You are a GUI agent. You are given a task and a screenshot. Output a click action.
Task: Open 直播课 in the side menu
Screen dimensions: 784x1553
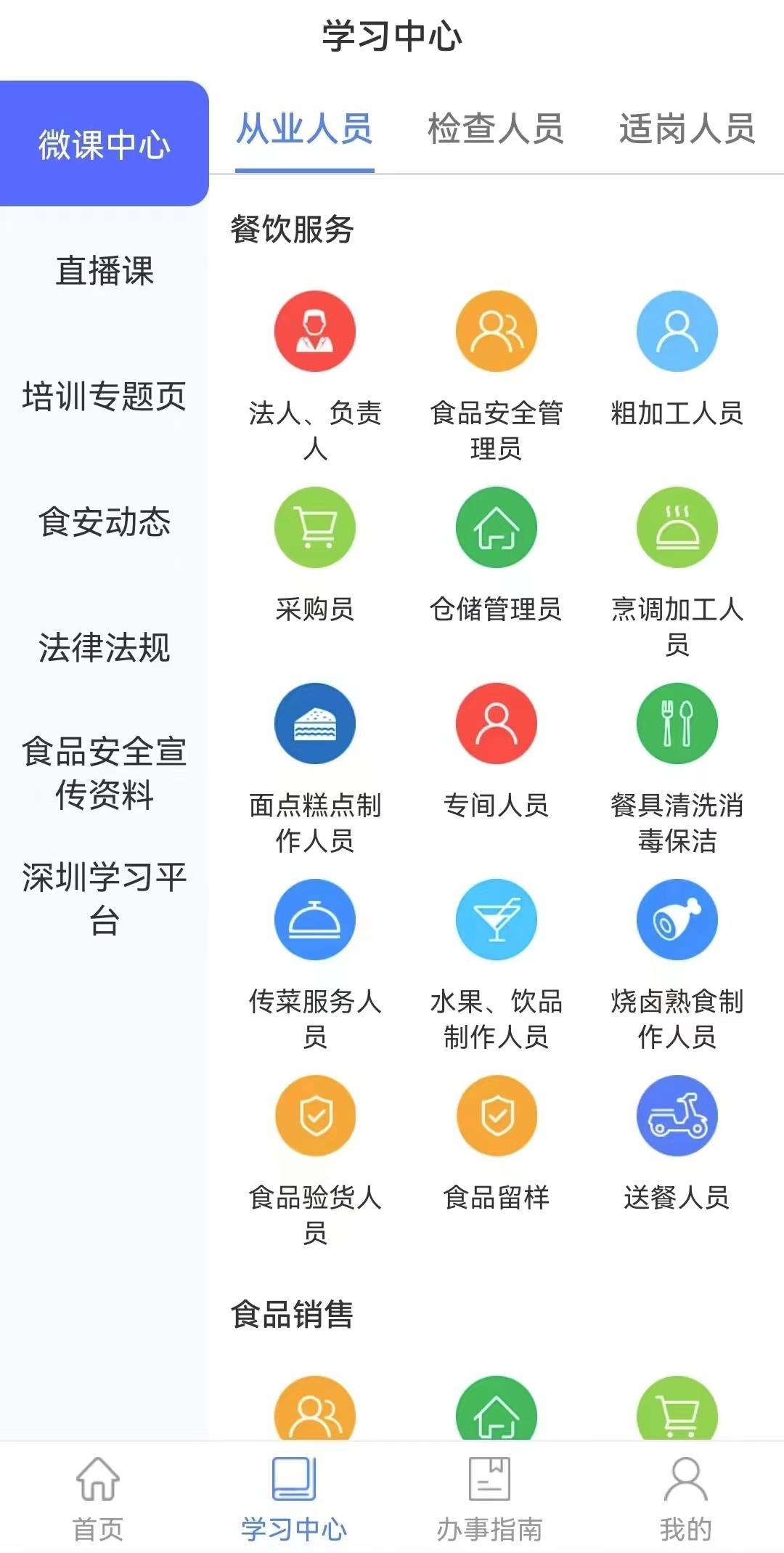point(105,271)
